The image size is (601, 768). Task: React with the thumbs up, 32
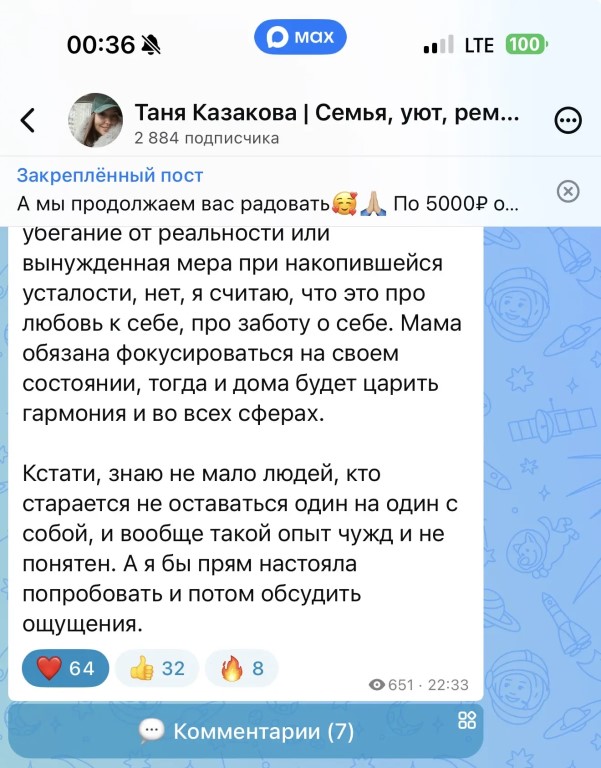pyautogui.click(x=157, y=668)
